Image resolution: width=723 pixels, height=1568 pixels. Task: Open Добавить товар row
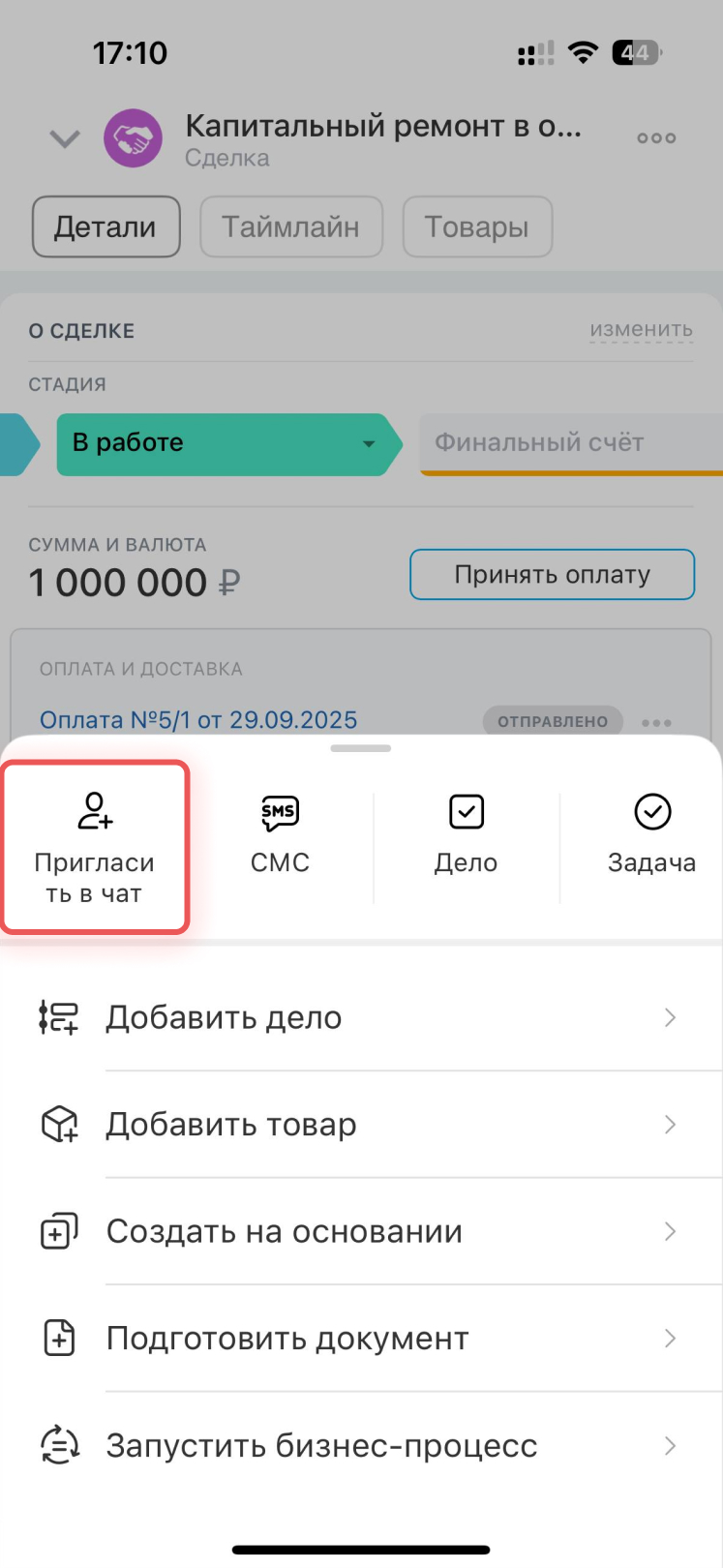361,1125
